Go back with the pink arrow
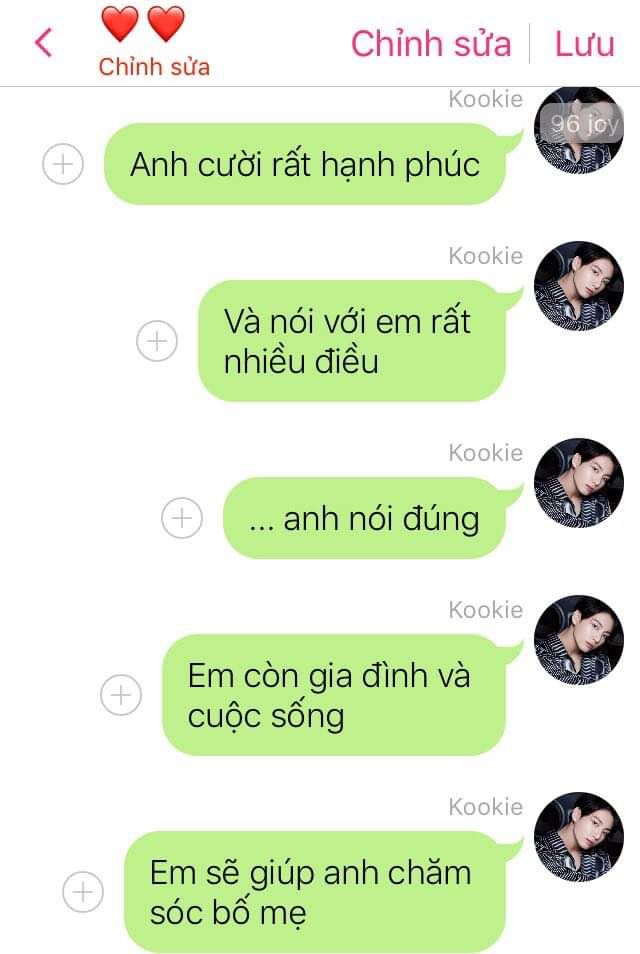This screenshot has height=954, width=640. tap(43, 43)
